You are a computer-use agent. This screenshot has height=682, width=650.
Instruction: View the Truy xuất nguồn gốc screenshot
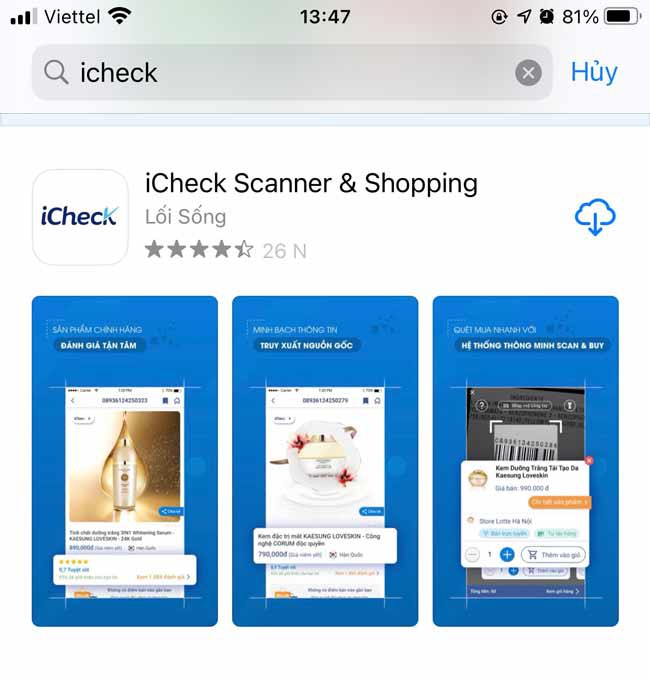coord(325,461)
